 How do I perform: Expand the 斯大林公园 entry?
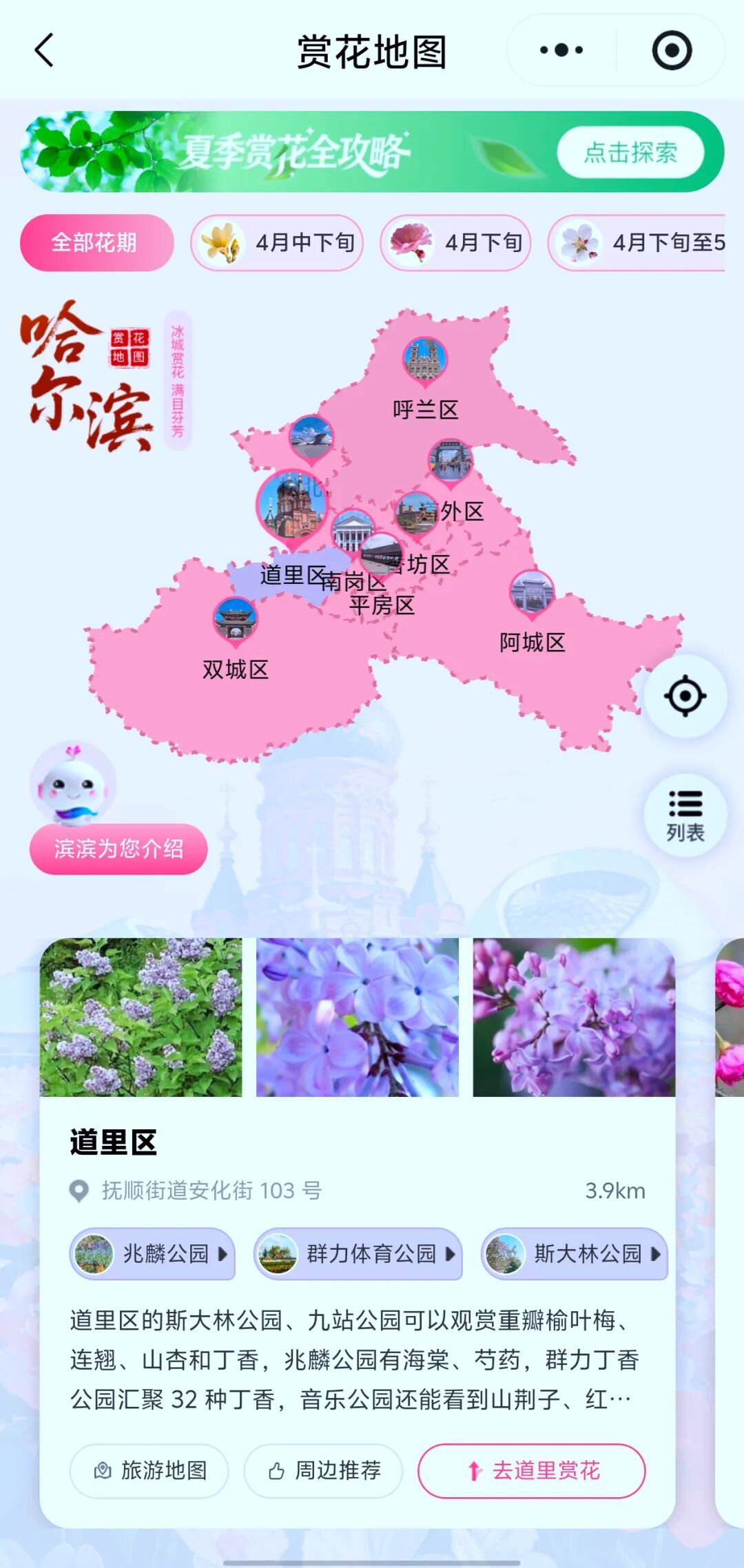point(574,1254)
